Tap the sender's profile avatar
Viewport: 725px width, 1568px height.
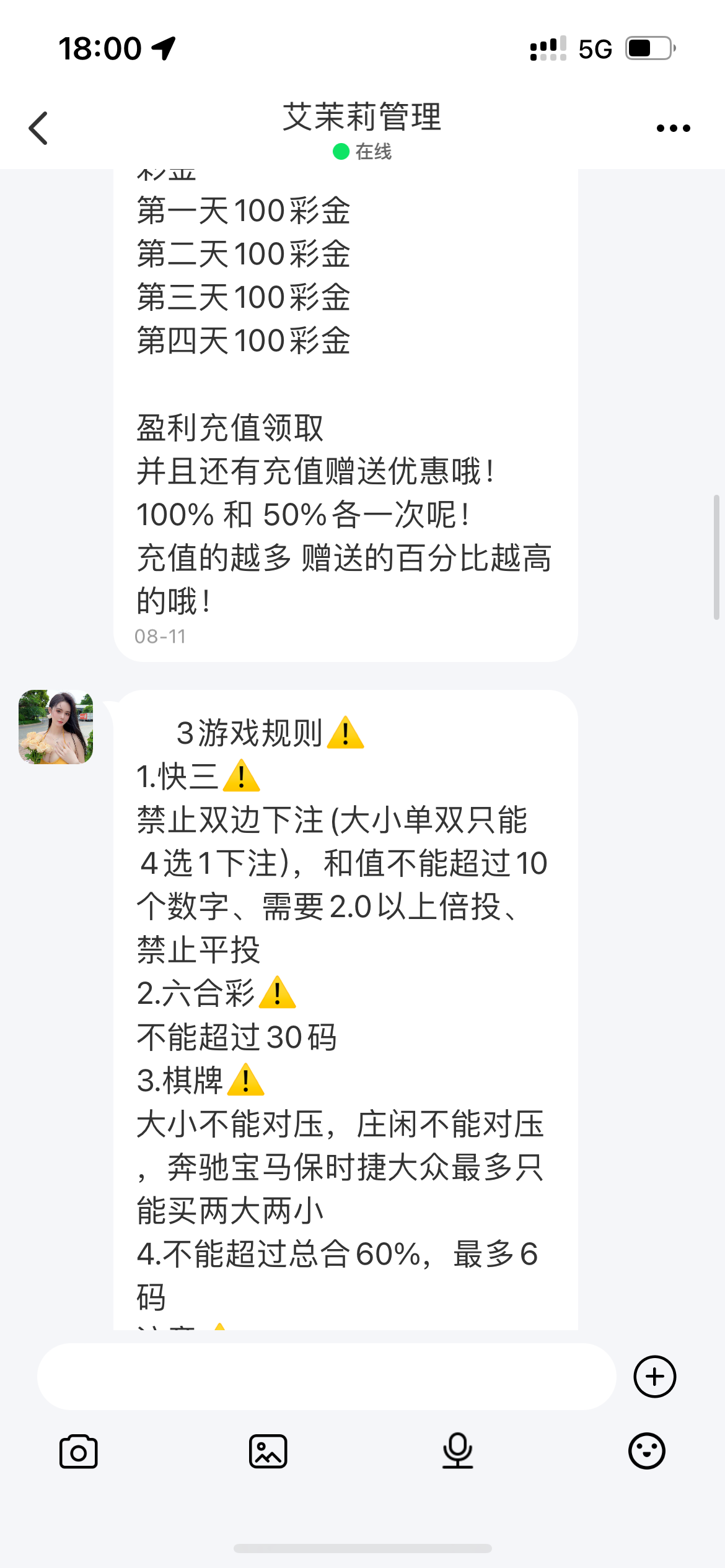pos(56,726)
